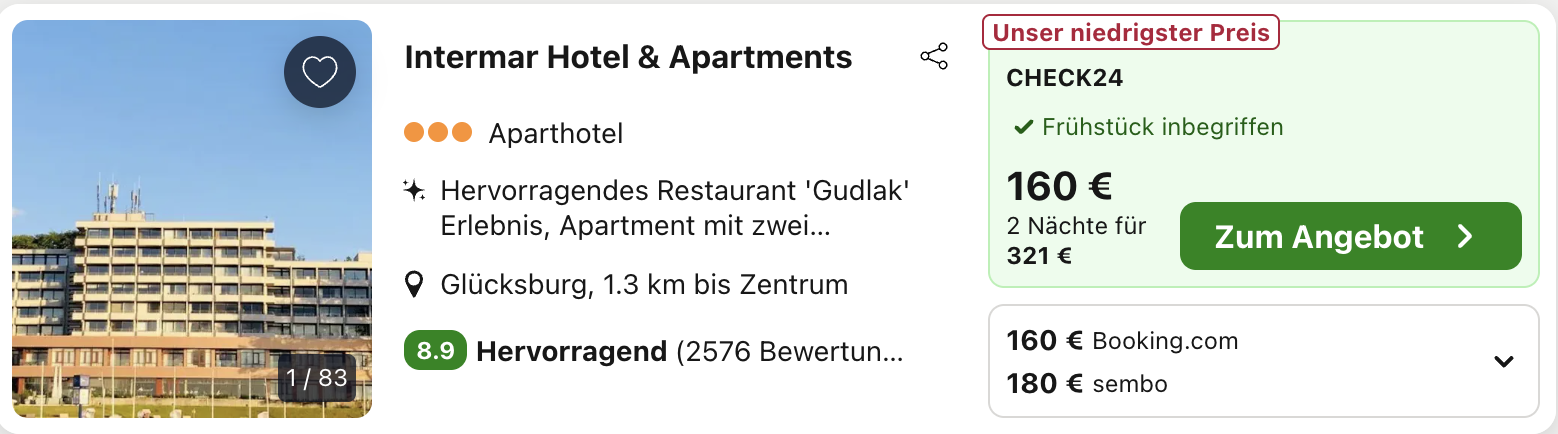Open the Intermar Hotel photo gallery

pyautogui.click(x=191, y=250)
